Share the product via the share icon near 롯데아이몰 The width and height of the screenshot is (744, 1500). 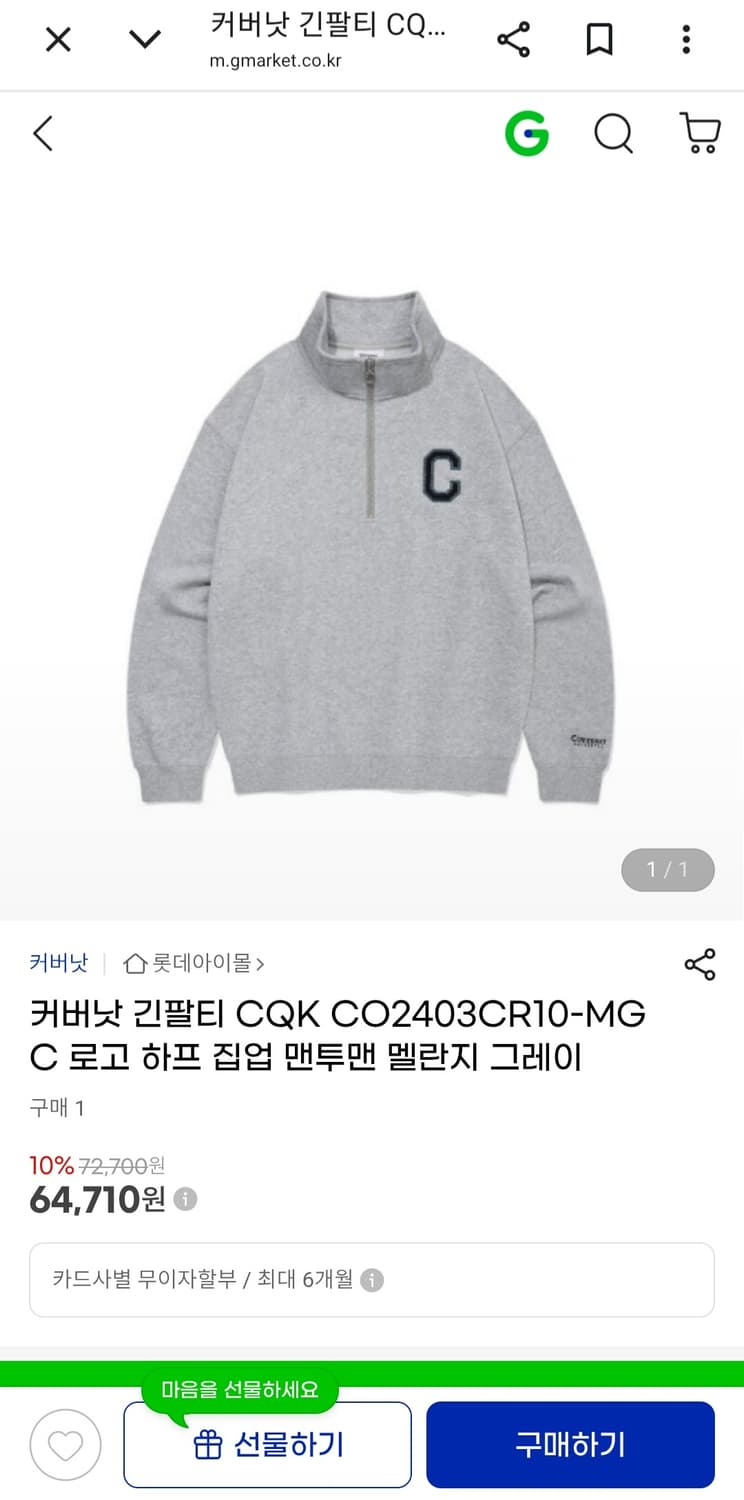(701, 963)
